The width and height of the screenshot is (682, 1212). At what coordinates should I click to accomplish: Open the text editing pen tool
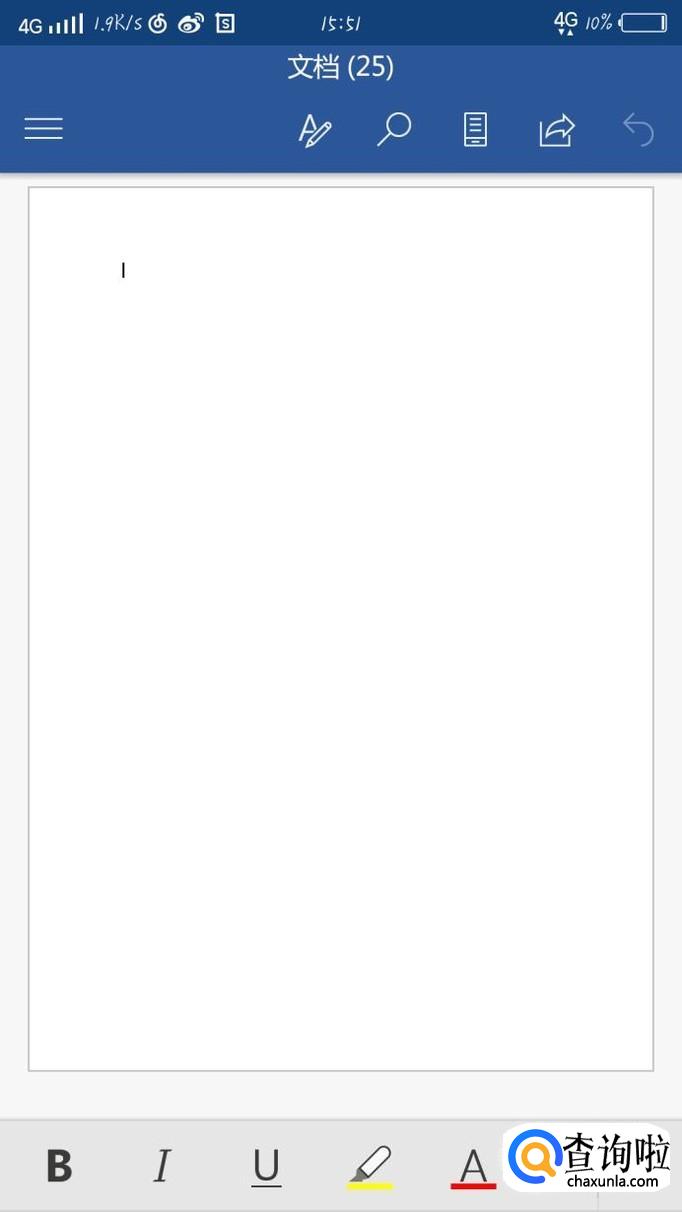(x=314, y=130)
